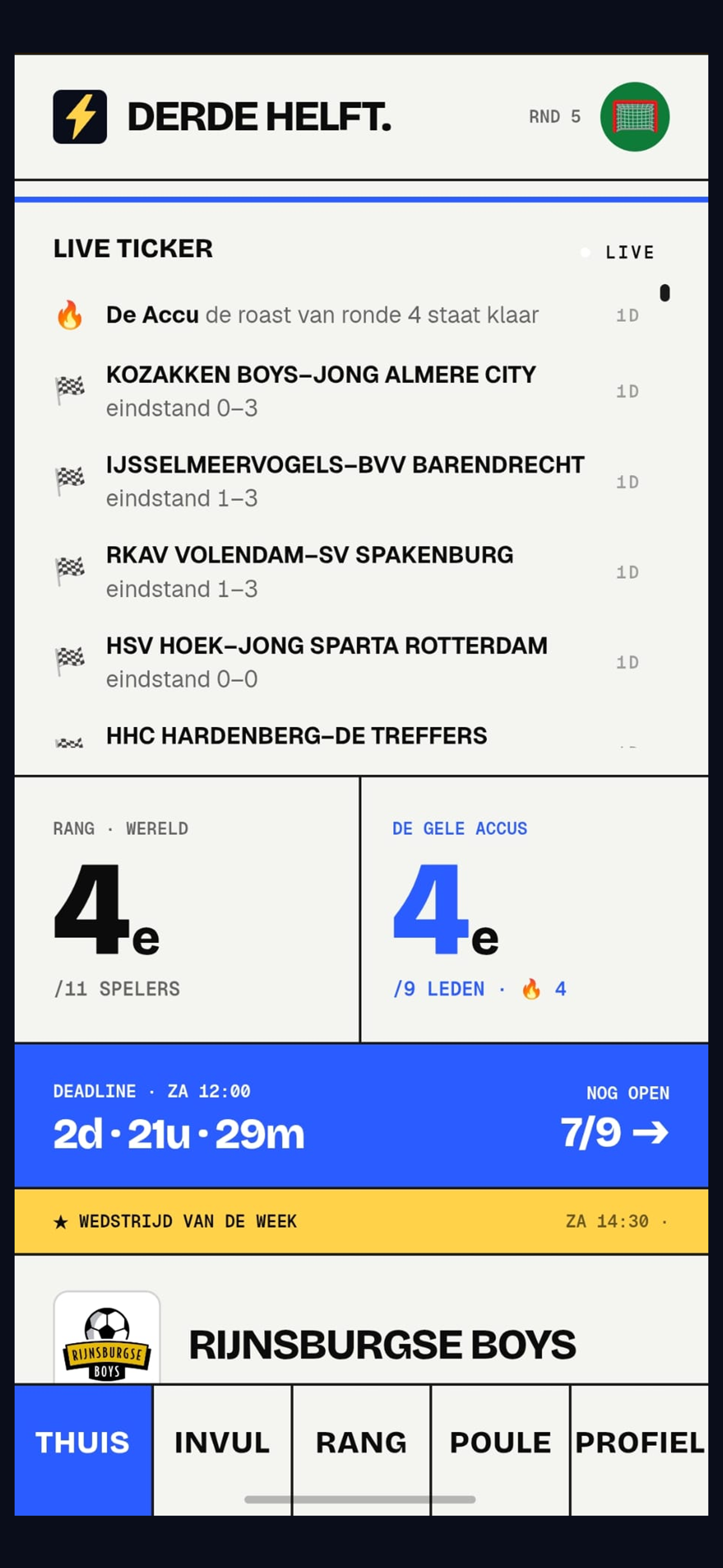Open the Rang Wereld ranking card

pyautogui.click(x=186, y=909)
